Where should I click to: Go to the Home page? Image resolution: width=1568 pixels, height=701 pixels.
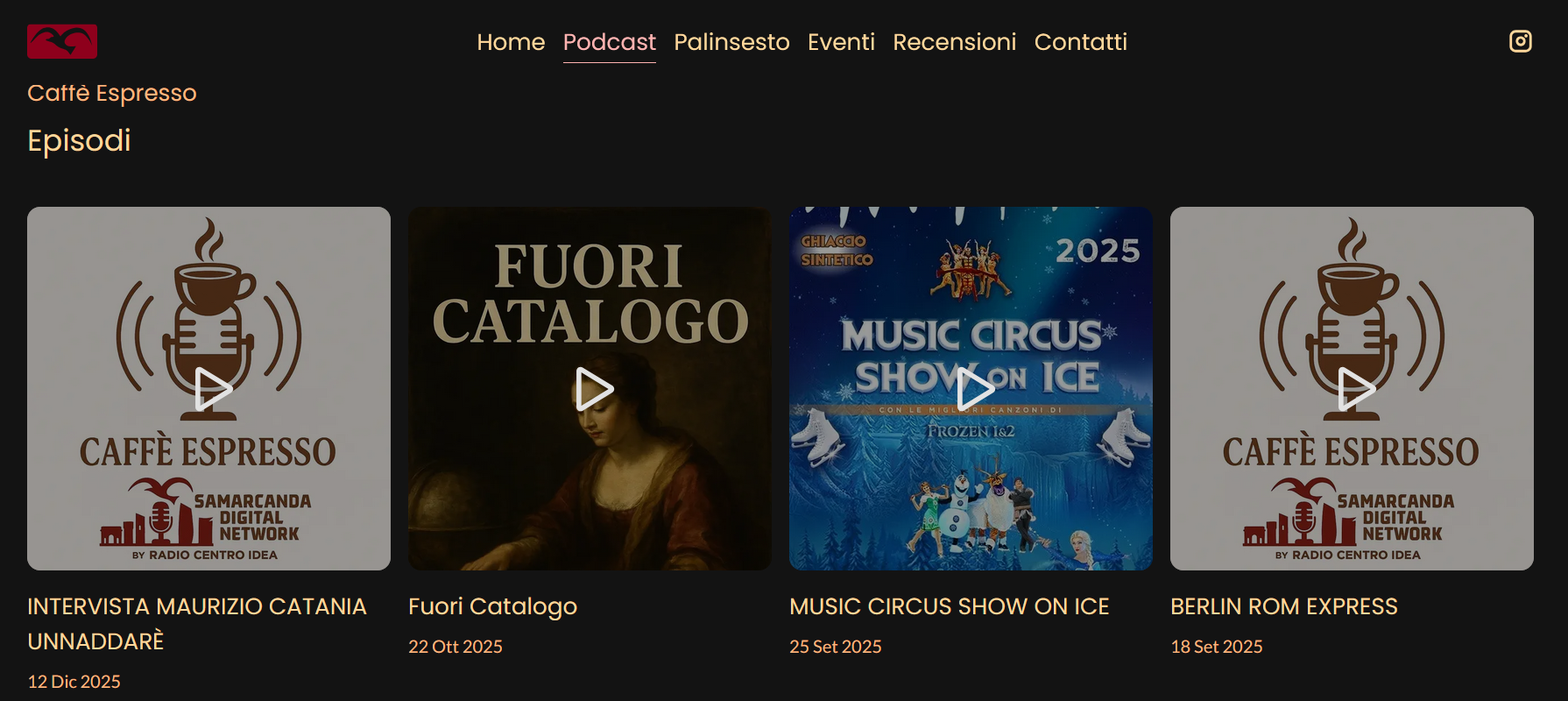click(511, 42)
